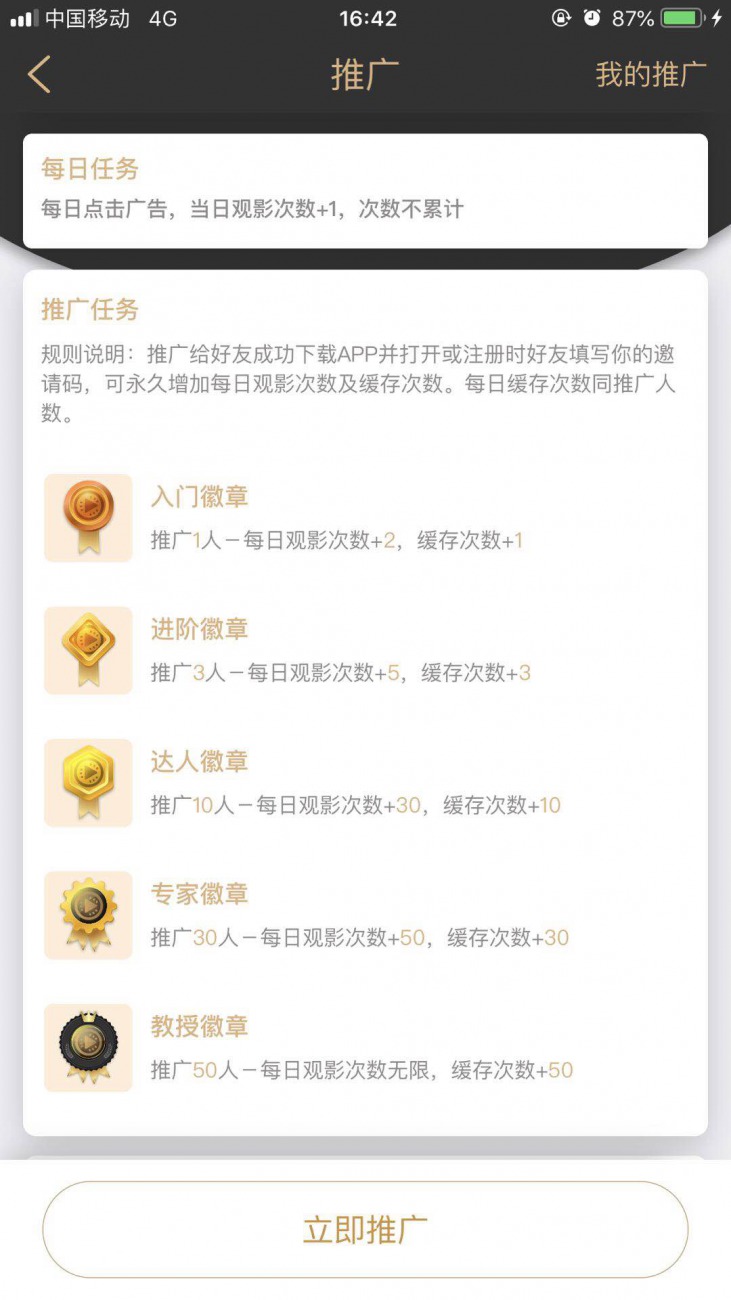Go back using the top-left arrow
This screenshot has width=731, height=1300.
pos(39,75)
